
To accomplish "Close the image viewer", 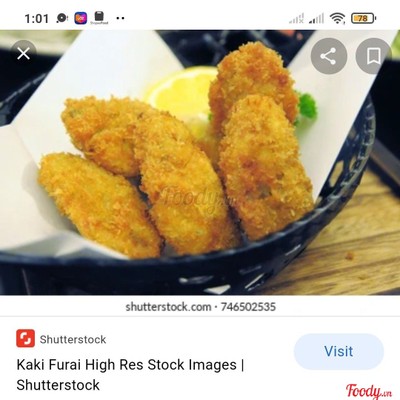I will tap(23, 53).
